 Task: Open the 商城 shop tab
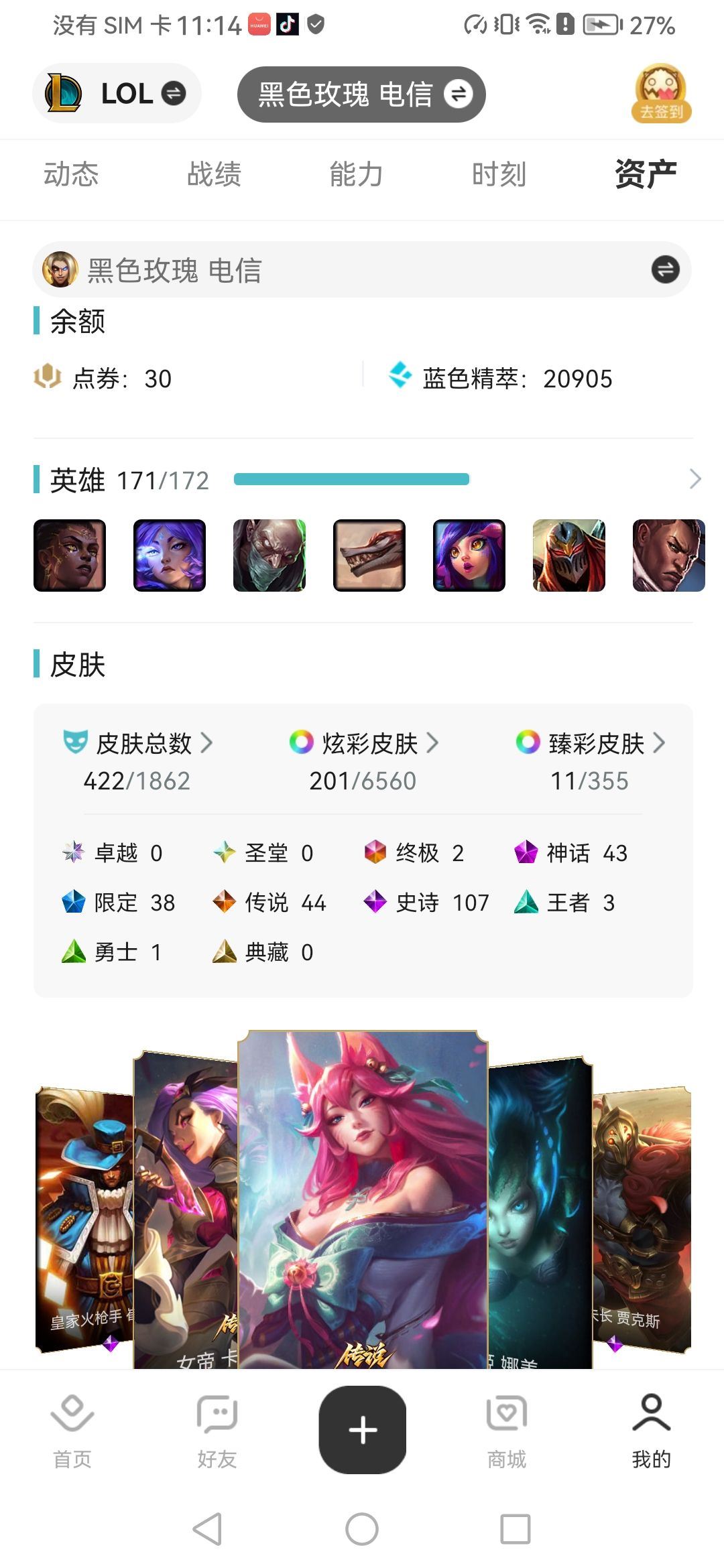[507, 1430]
